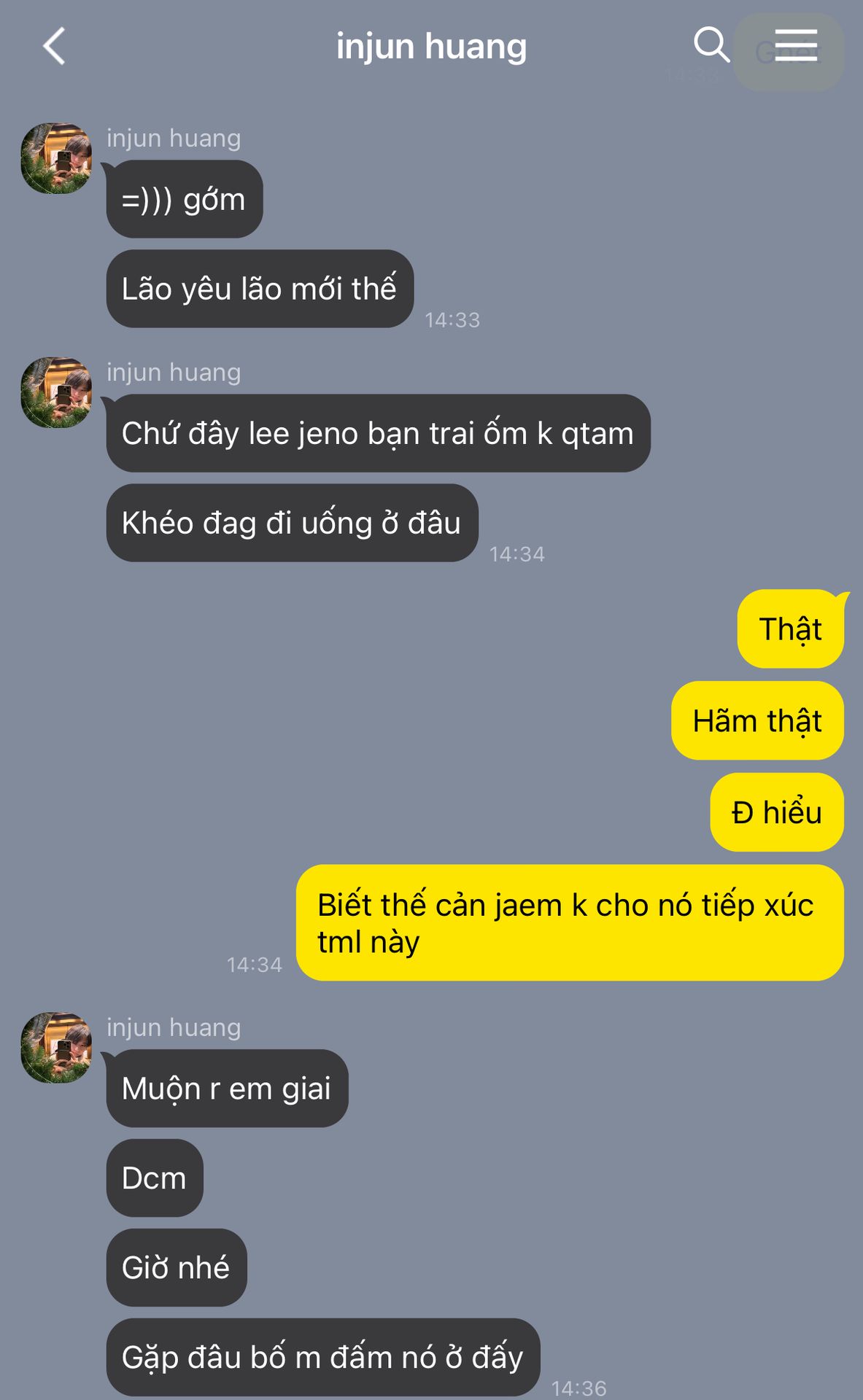View profile from avatar beside 'Muộn r em giai'

click(56, 1047)
